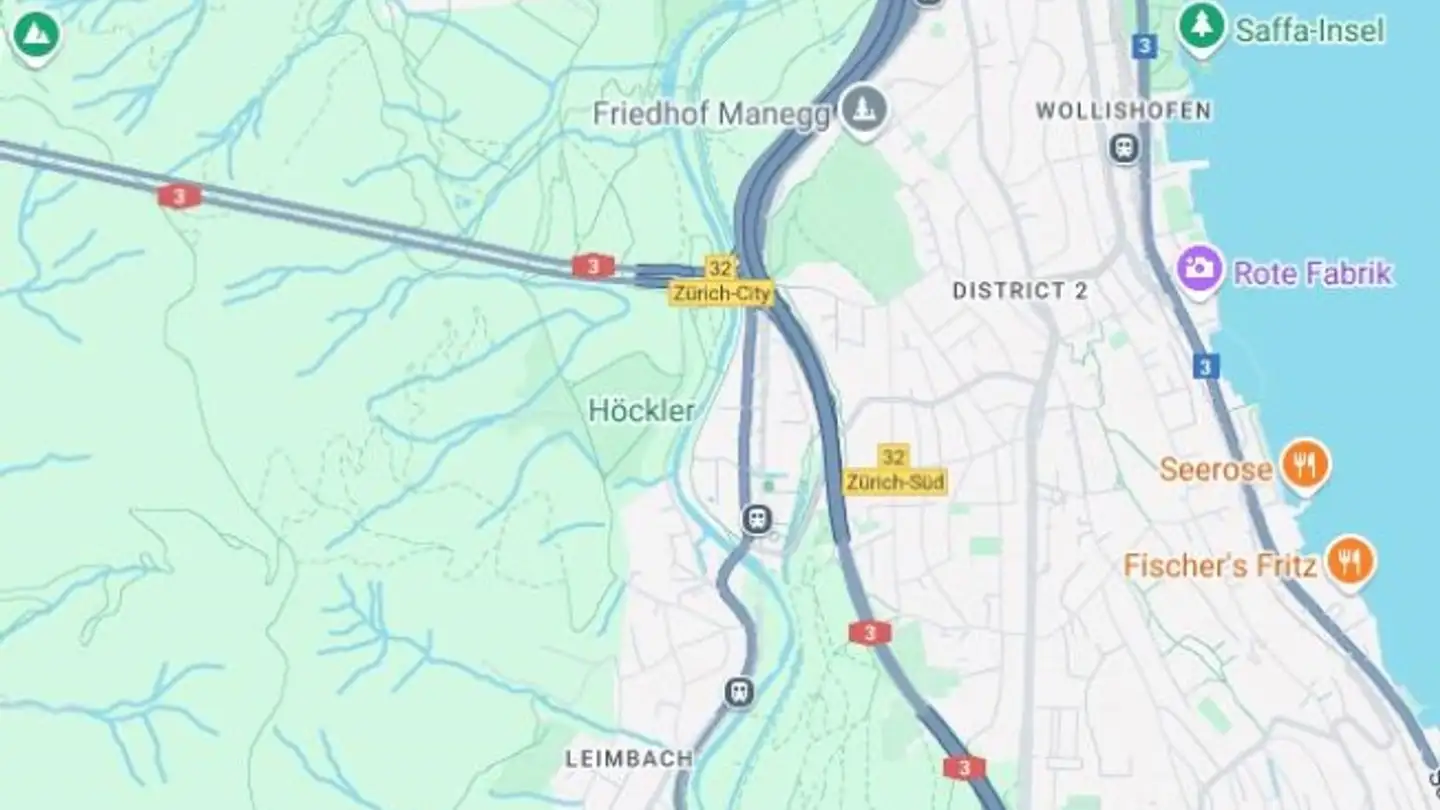
Task: Open the Wollishofen train station icon
Action: 1125,149
